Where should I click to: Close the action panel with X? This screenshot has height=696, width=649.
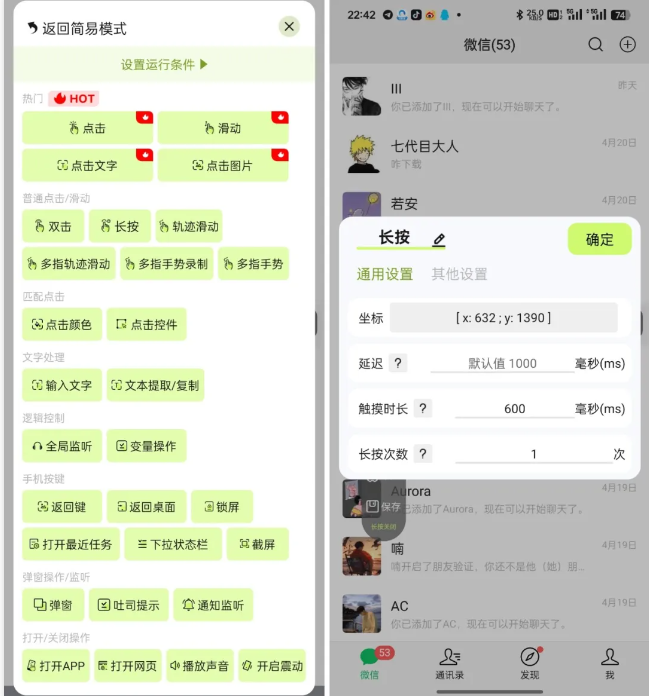click(289, 27)
